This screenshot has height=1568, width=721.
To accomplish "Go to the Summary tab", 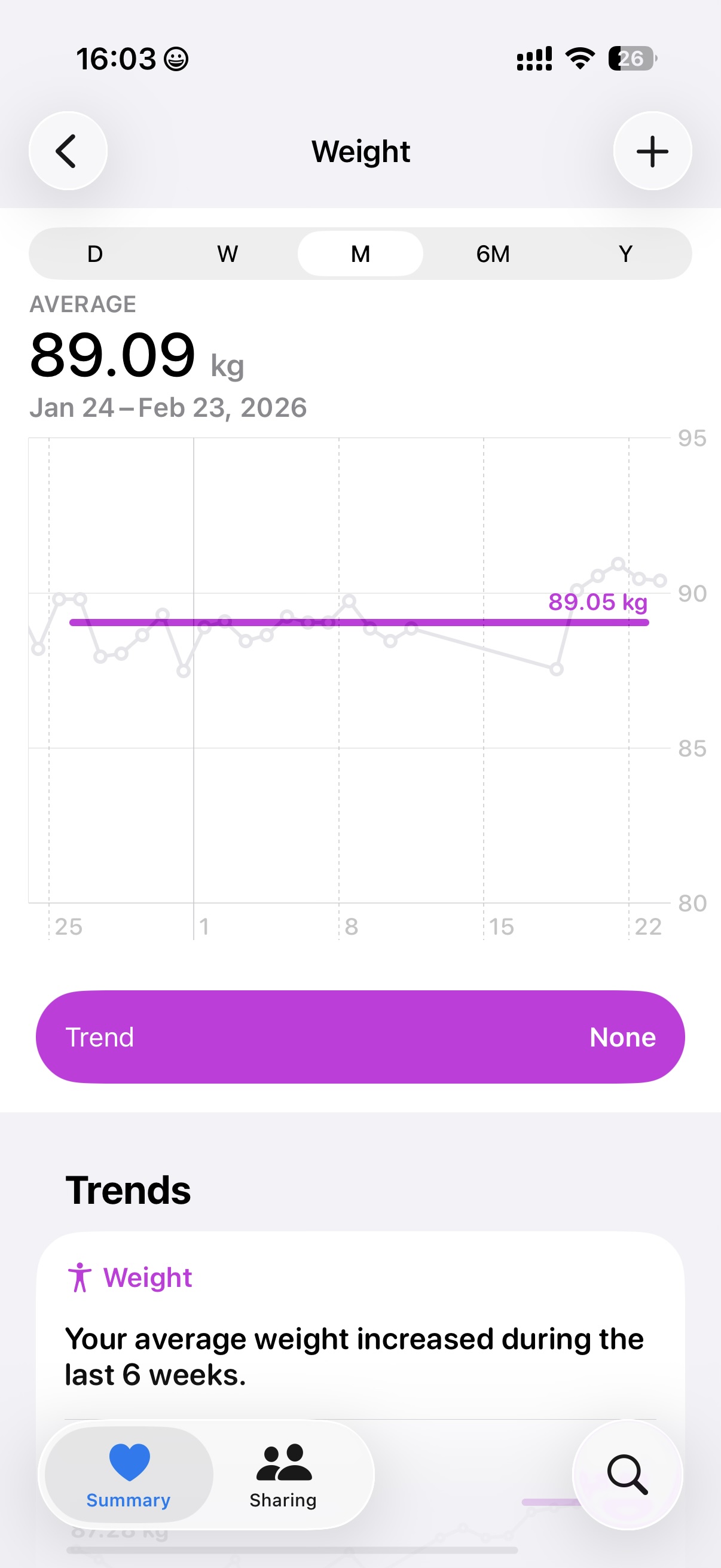I will [129, 1474].
